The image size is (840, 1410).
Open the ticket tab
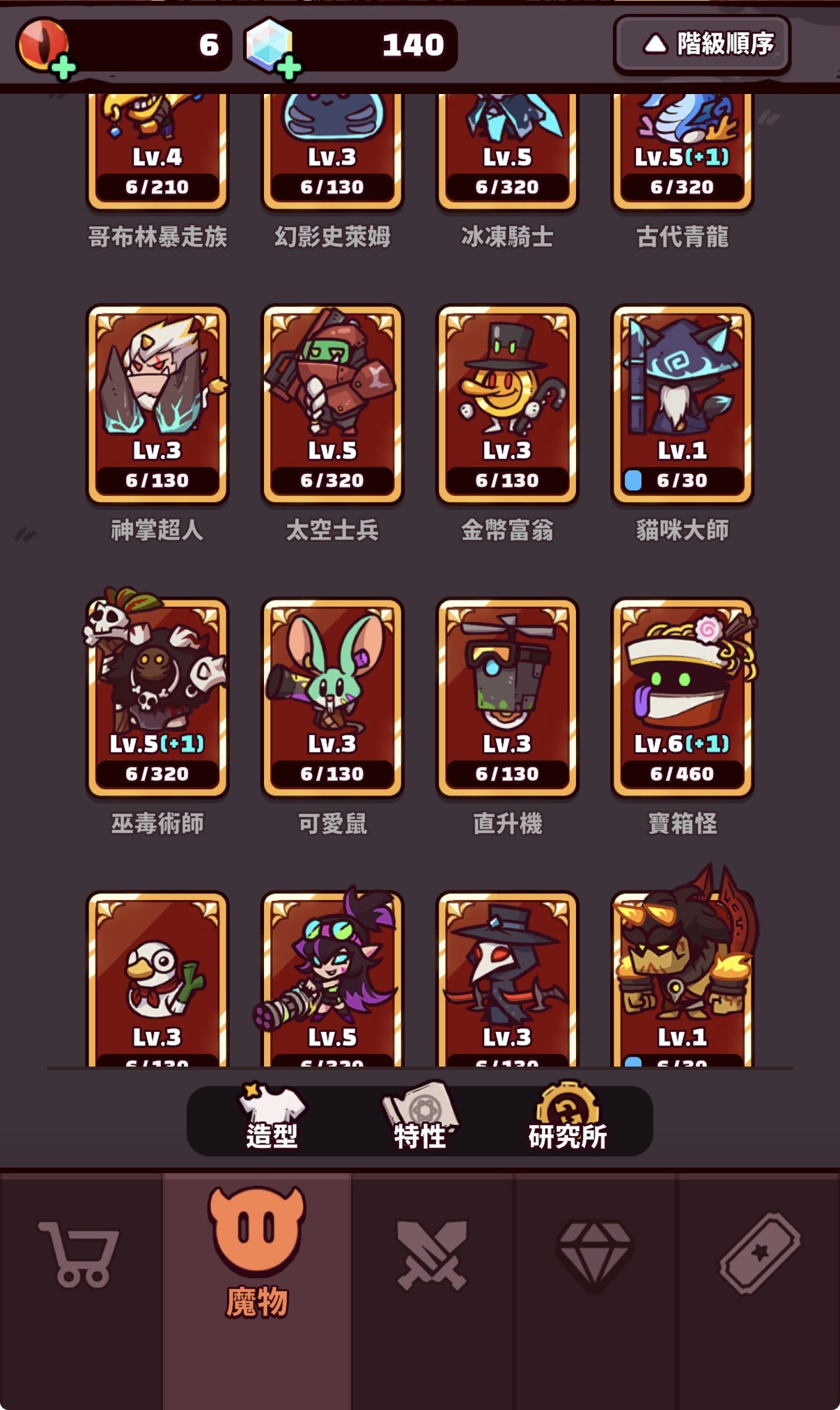click(759, 1254)
